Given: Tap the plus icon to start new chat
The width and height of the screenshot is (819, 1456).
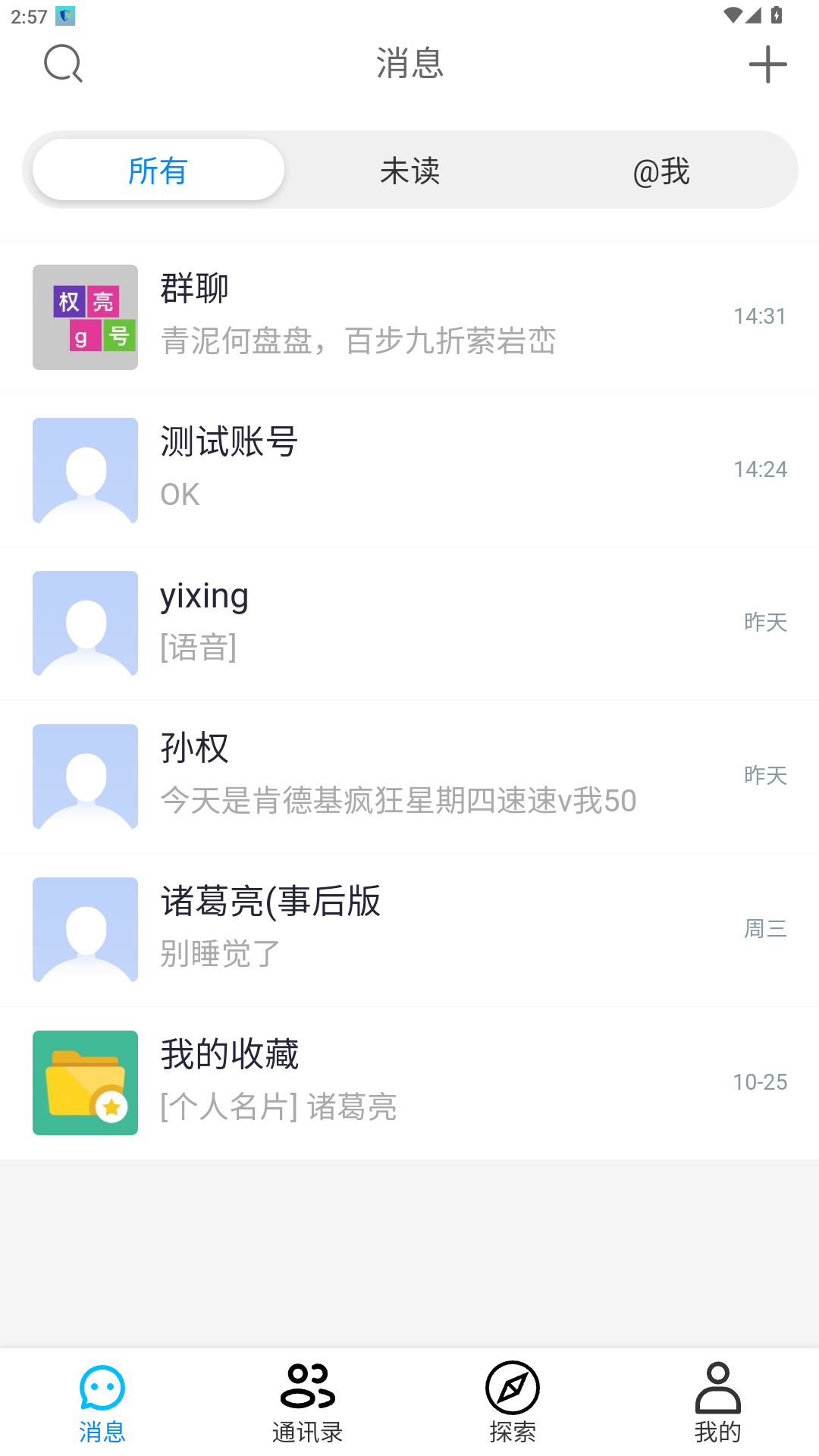Looking at the screenshot, I should [x=768, y=64].
